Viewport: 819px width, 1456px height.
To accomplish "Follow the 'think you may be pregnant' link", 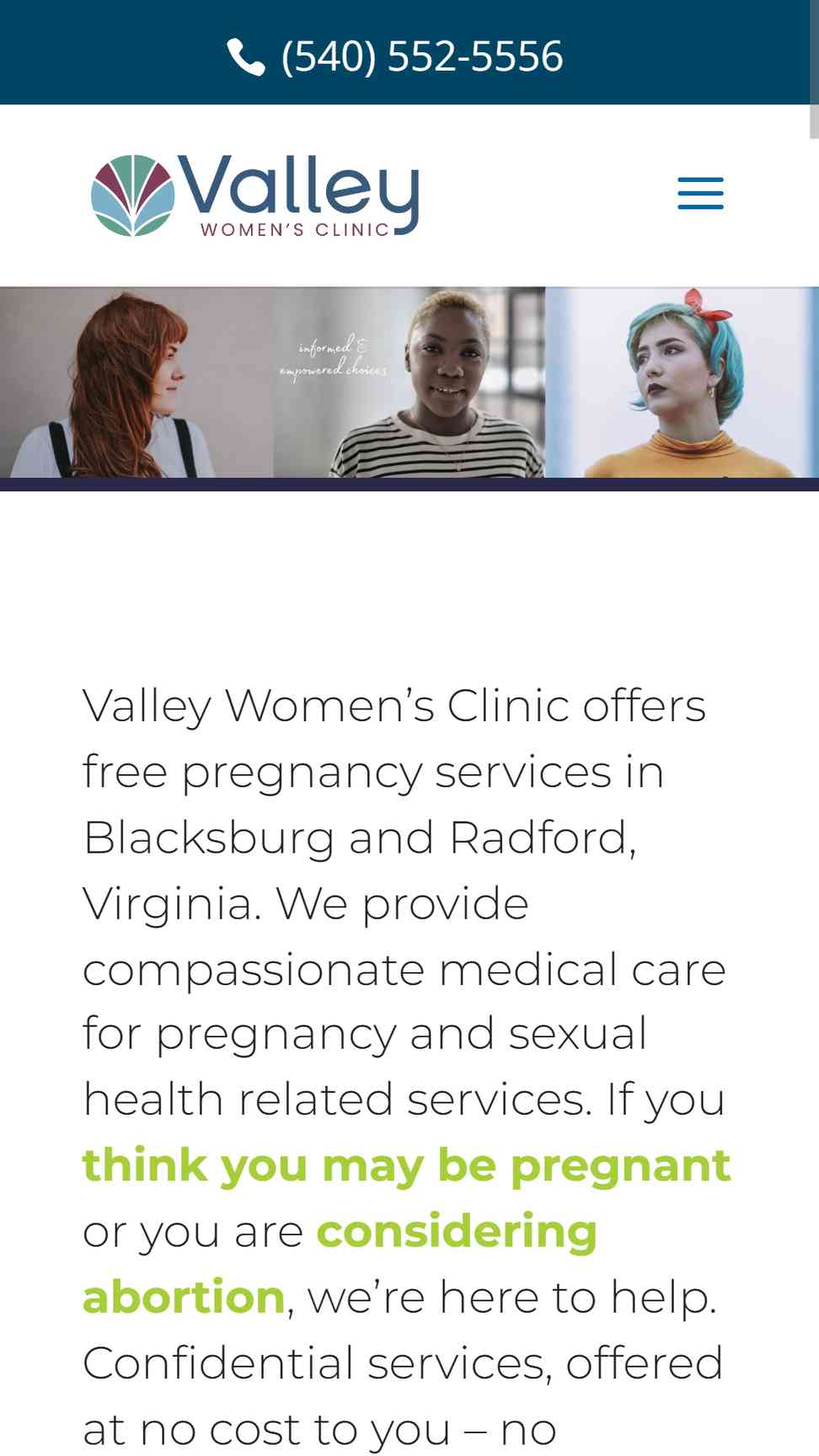I will click(406, 1166).
